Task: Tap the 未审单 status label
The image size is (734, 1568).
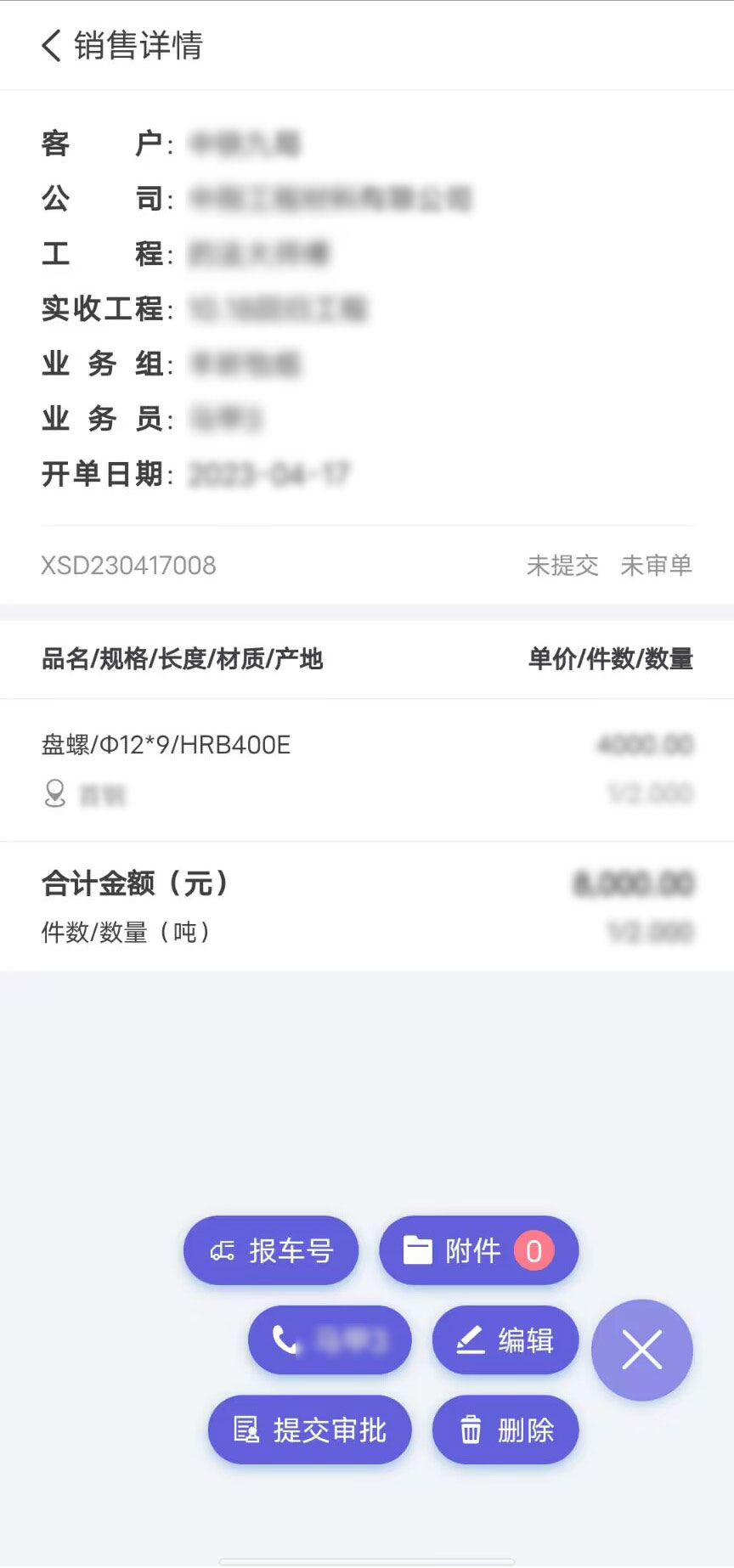Action: click(x=658, y=565)
